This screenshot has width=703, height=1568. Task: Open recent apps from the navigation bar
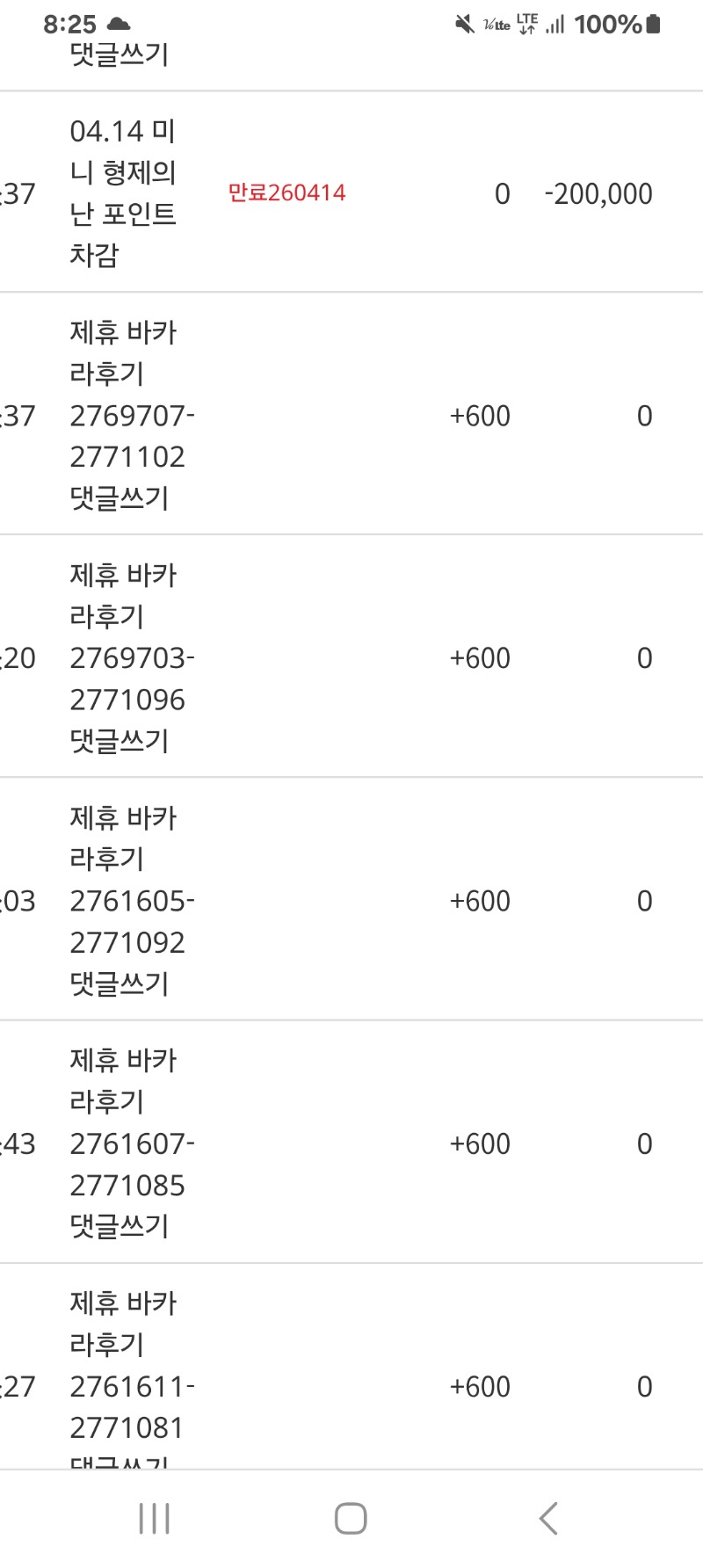[x=154, y=1518]
